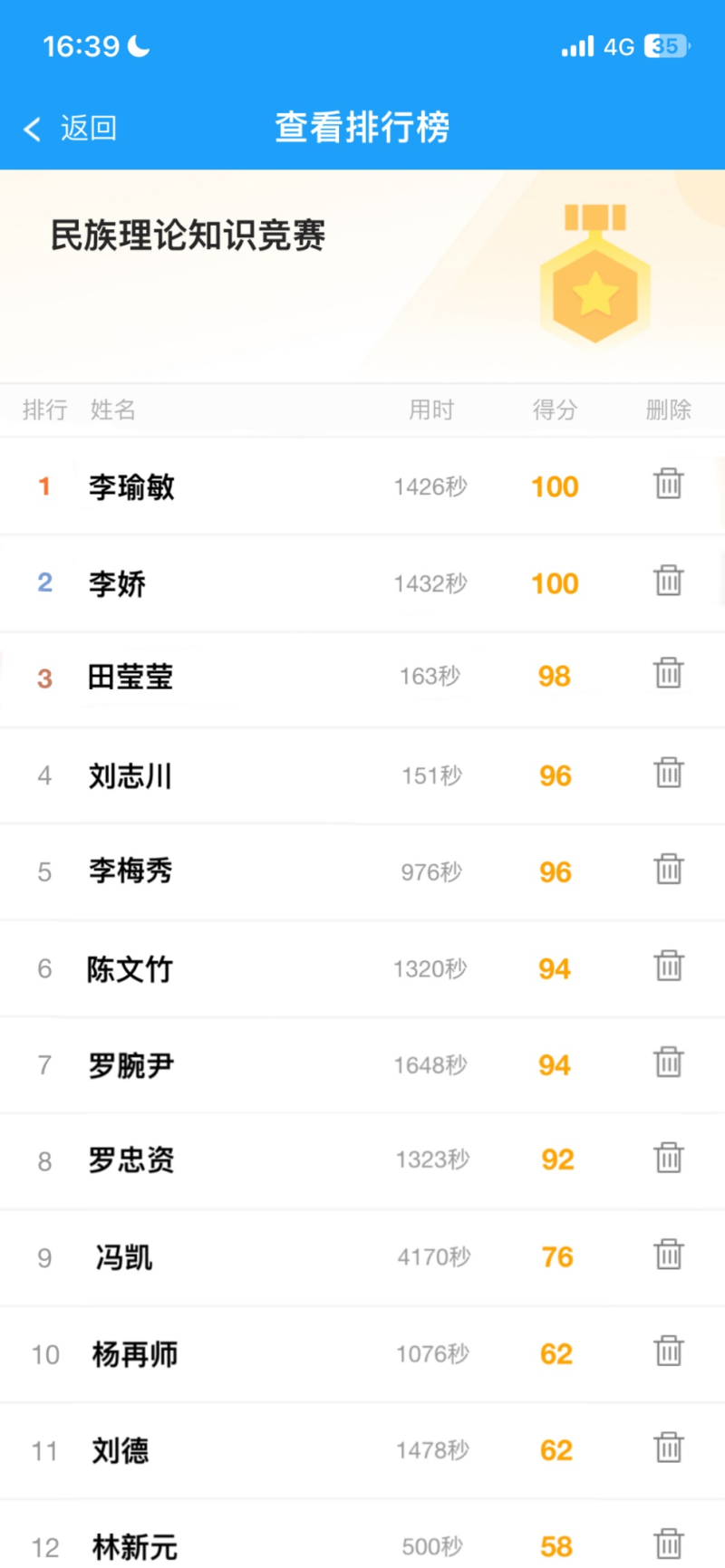725x1568 pixels.
Task: Delete 刘志川's score record
Action: [x=668, y=773]
